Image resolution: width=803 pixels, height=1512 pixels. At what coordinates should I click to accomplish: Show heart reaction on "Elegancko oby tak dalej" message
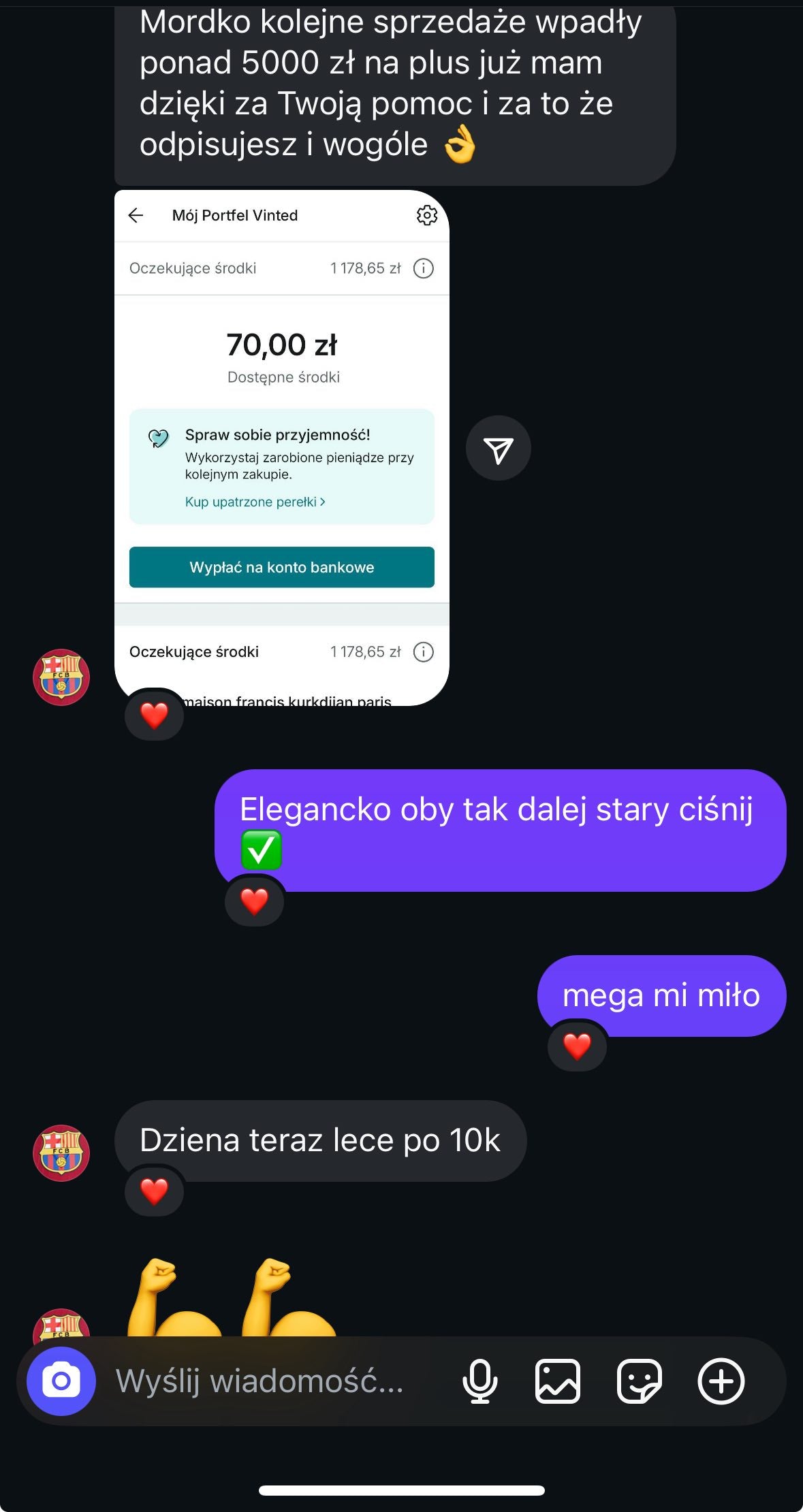(254, 901)
